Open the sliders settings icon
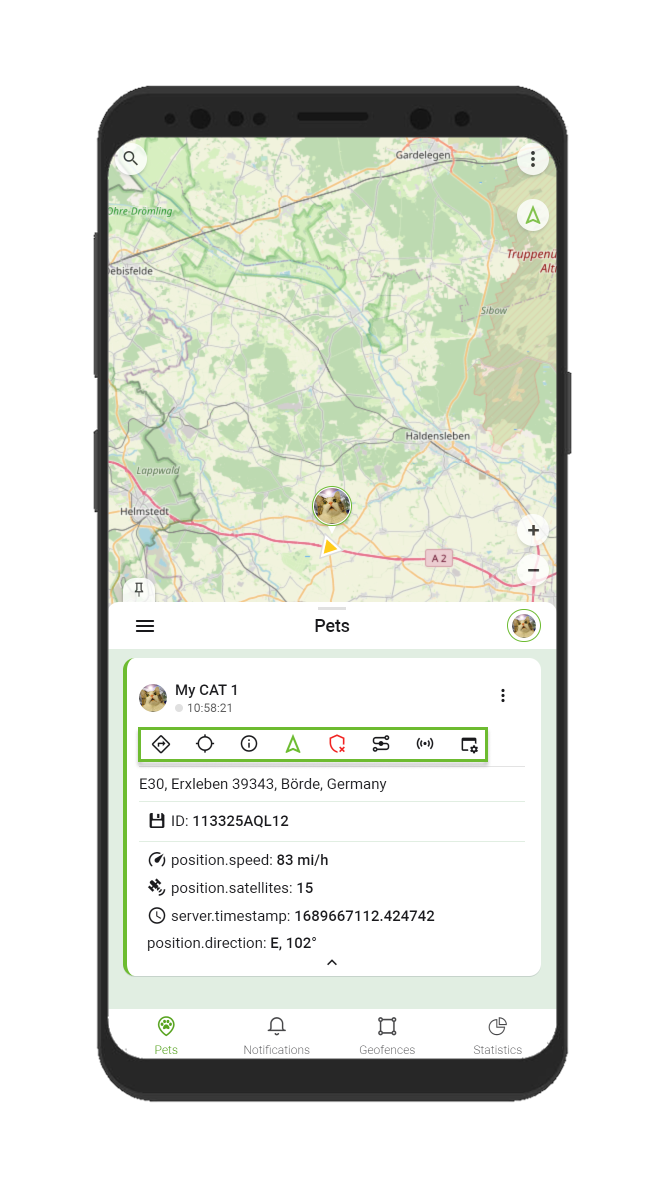This screenshot has height=1196, width=665. point(381,744)
